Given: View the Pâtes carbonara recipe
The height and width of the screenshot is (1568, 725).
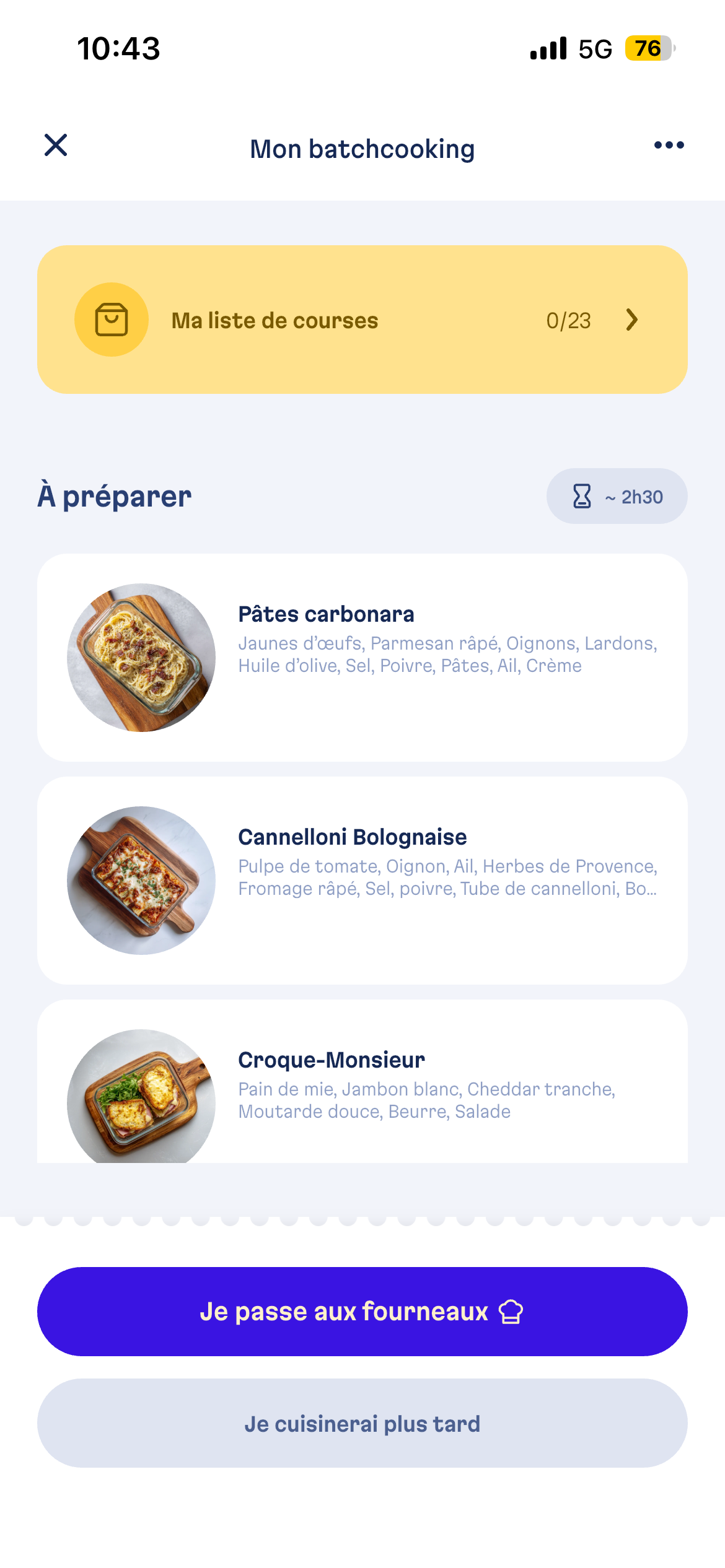Looking at the screenshot, I should (x=362, y=657).
